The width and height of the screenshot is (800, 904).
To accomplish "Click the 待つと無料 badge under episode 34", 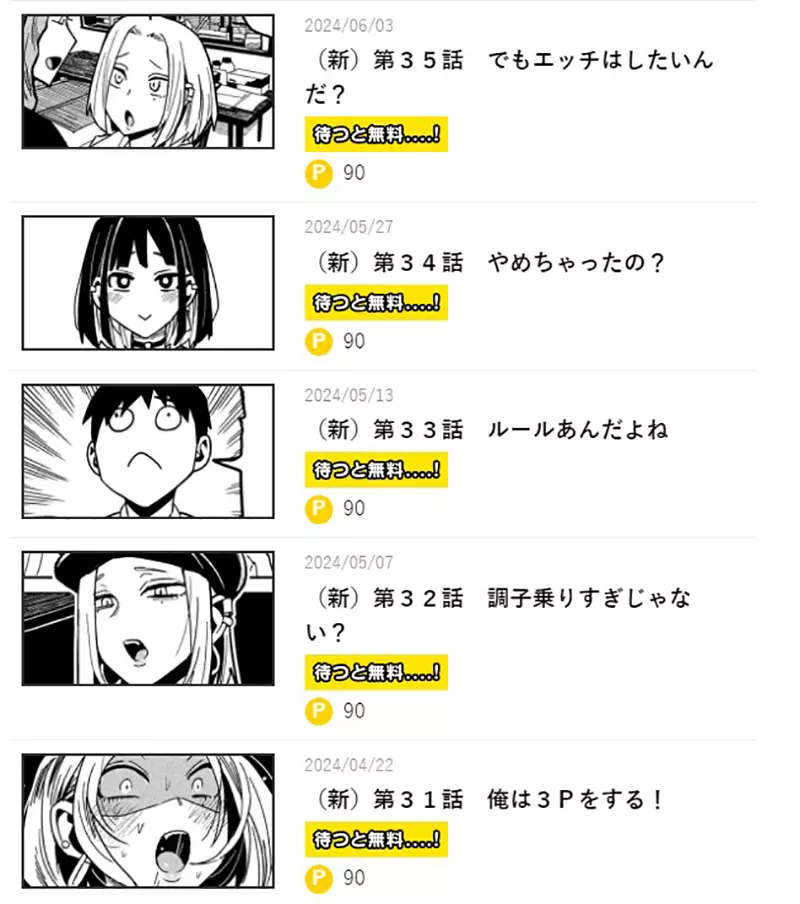I will 377,303.
